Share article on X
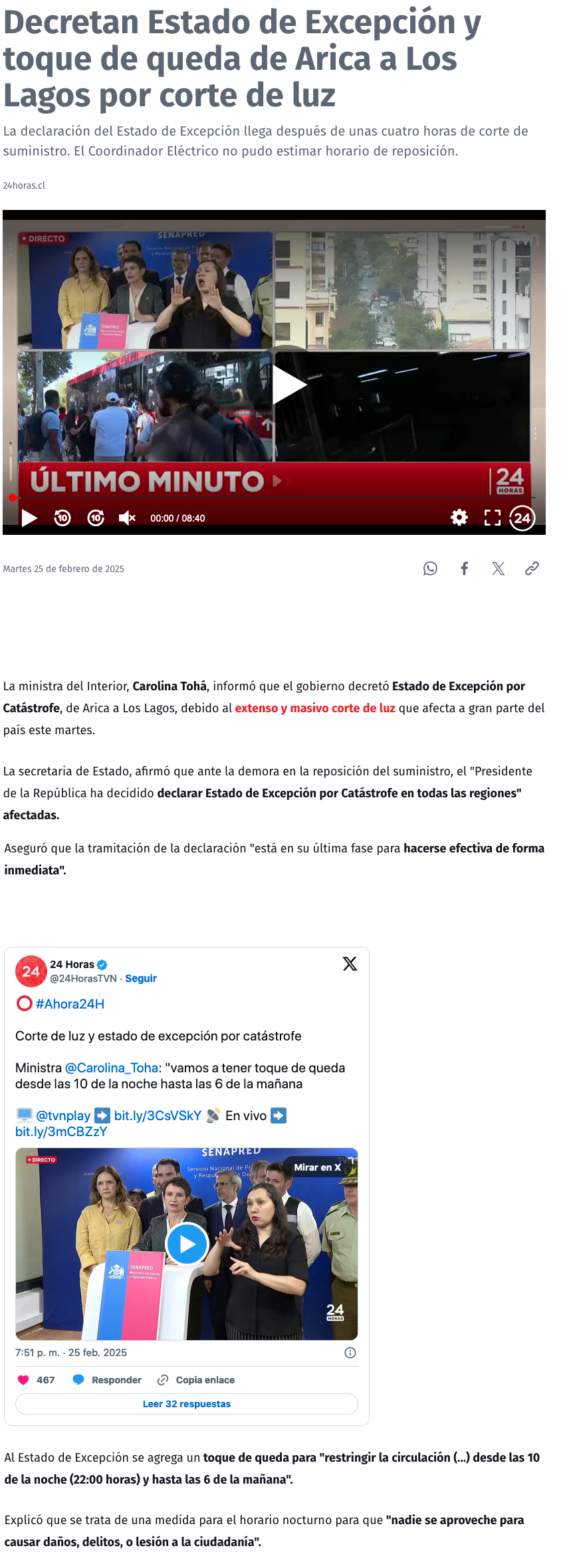569x1568 pixels. pos(498,568)
